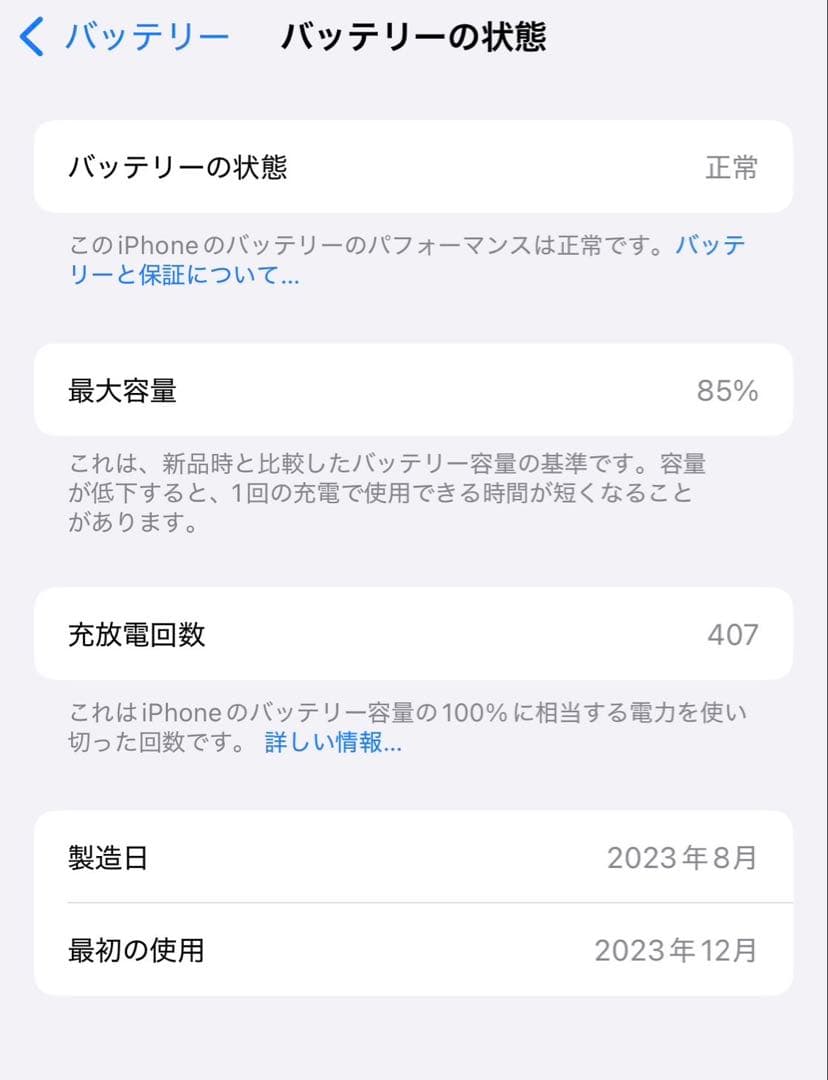
Task: Select the 最大容量 row
Action: click(414, 391)
